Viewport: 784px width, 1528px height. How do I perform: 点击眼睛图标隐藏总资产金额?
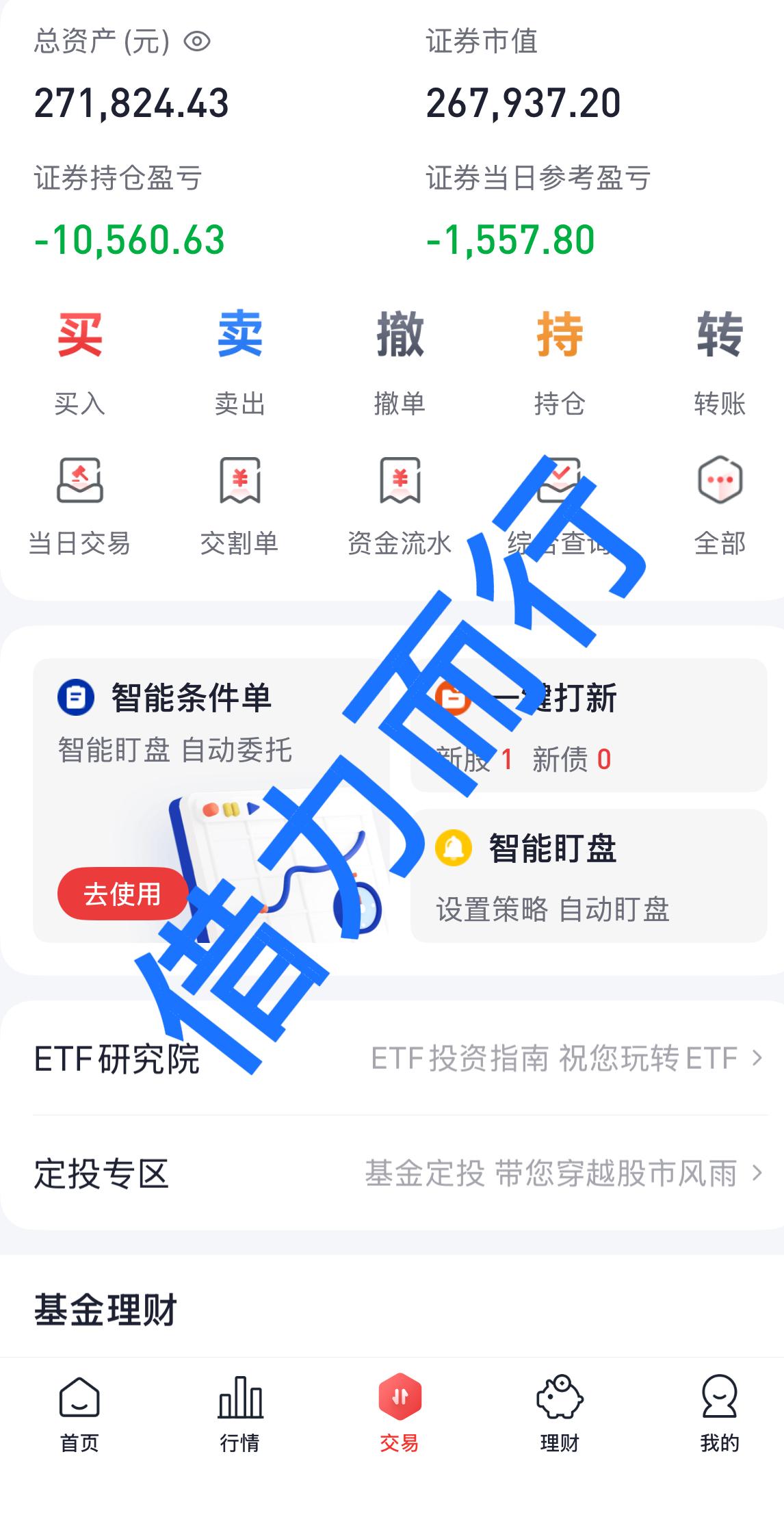197,42
